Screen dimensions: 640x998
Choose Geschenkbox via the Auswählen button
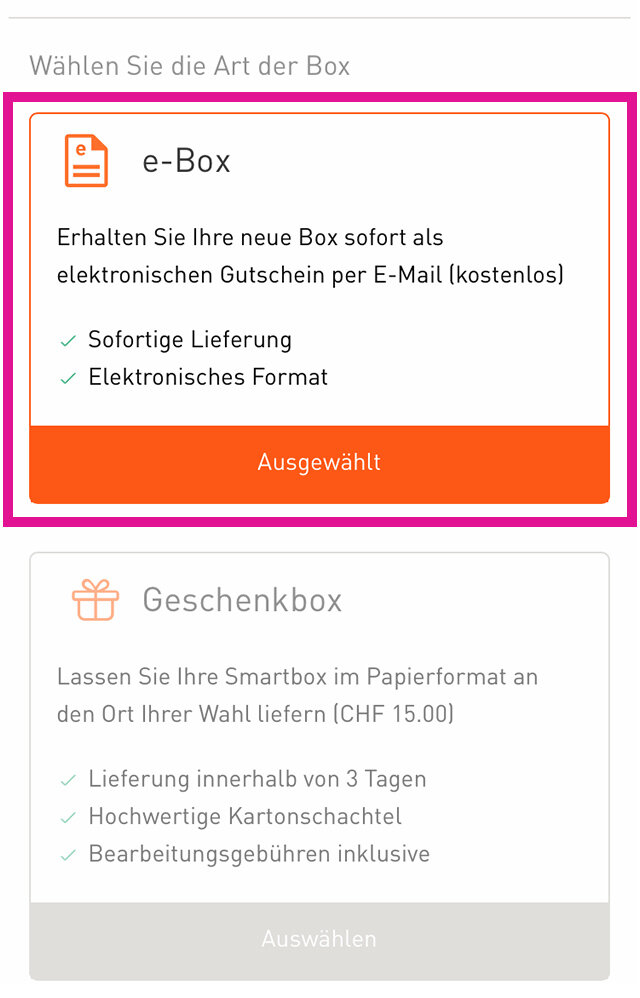(319, 940)
